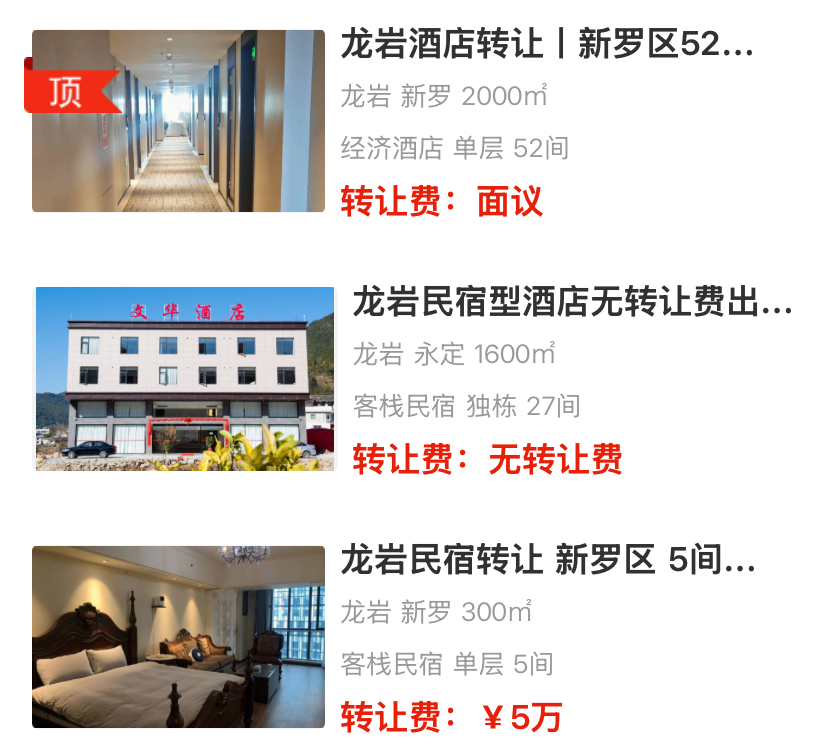The width and height of the screenshot is (828, 752).
Task: Open the 龙岩民宿转让 新罗区 5间 listing
Action: point(547,561)
